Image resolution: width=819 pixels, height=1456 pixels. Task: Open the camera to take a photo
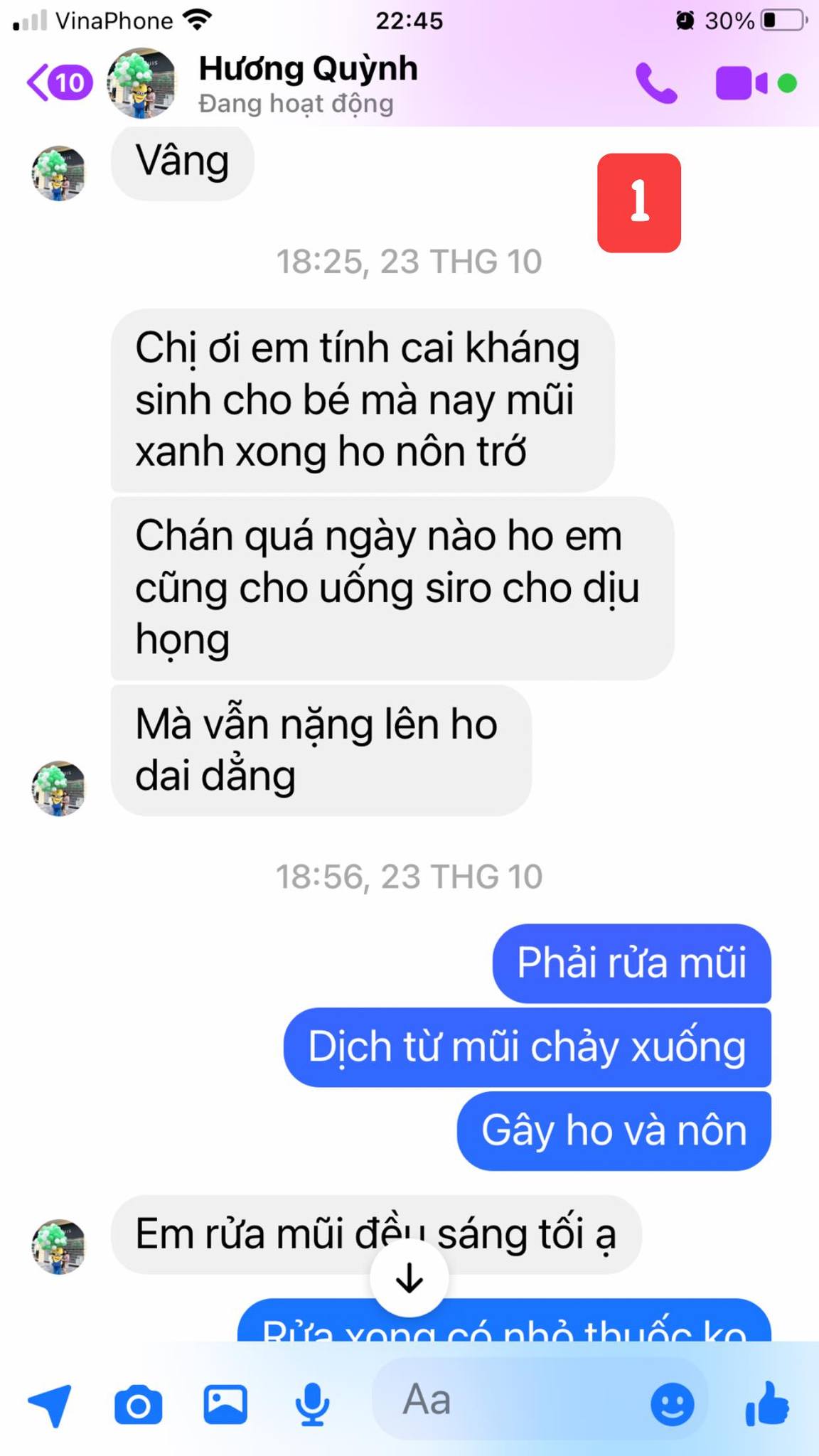[x=138, y=1404]
